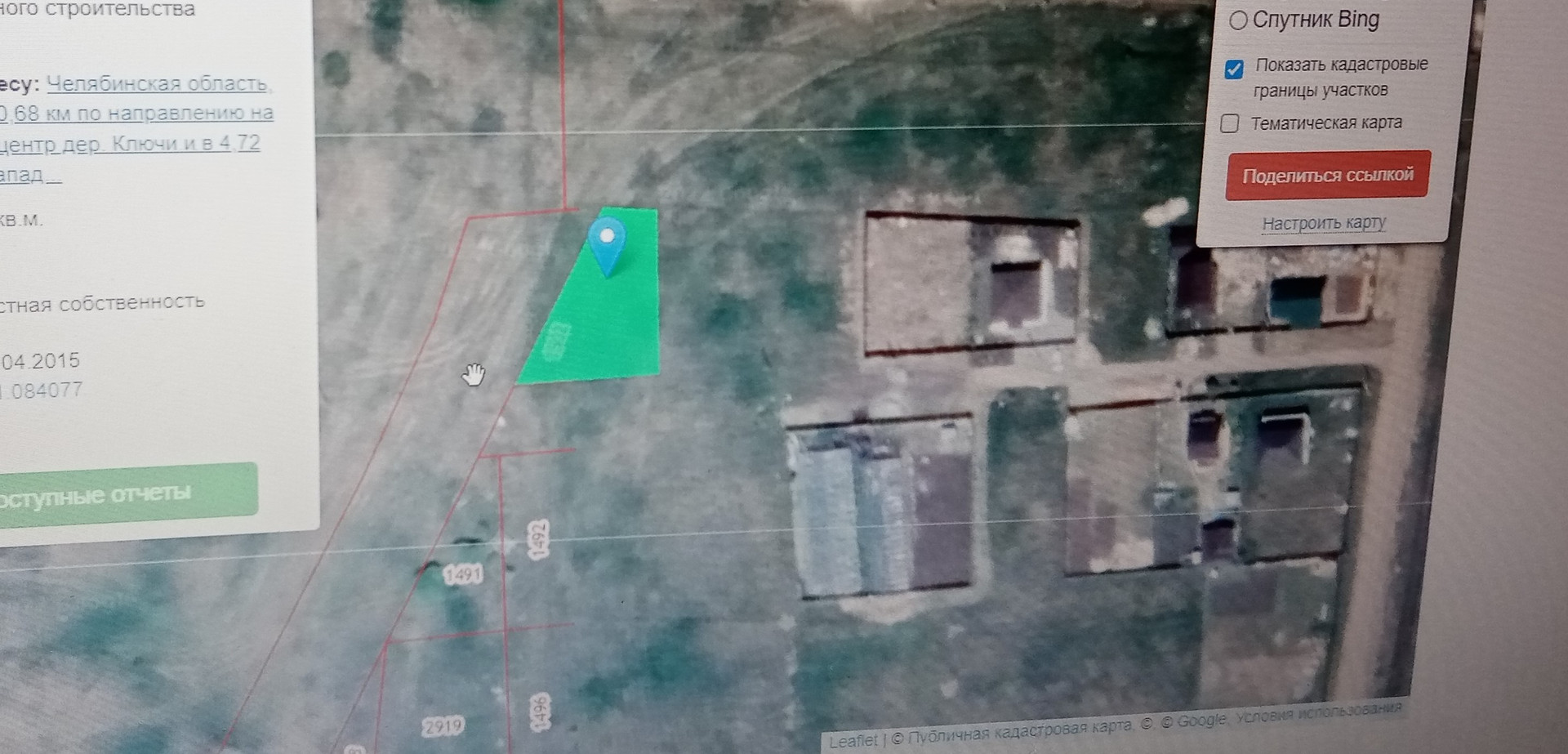Select parcel 1491 on the map

(x=463, y=575)
